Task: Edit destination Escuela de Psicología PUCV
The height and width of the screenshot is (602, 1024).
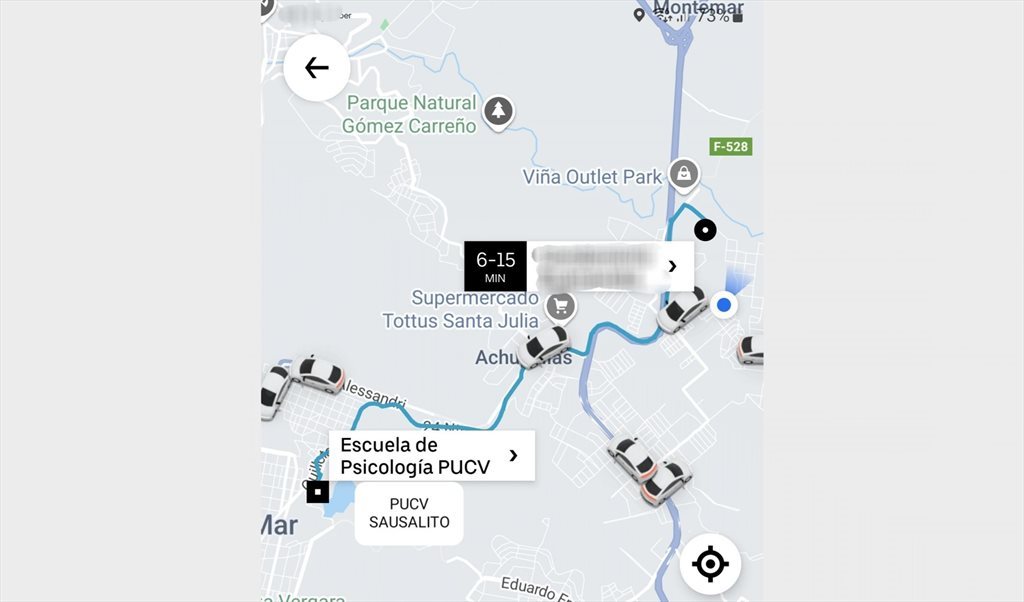Action: [x=432, y=456]
